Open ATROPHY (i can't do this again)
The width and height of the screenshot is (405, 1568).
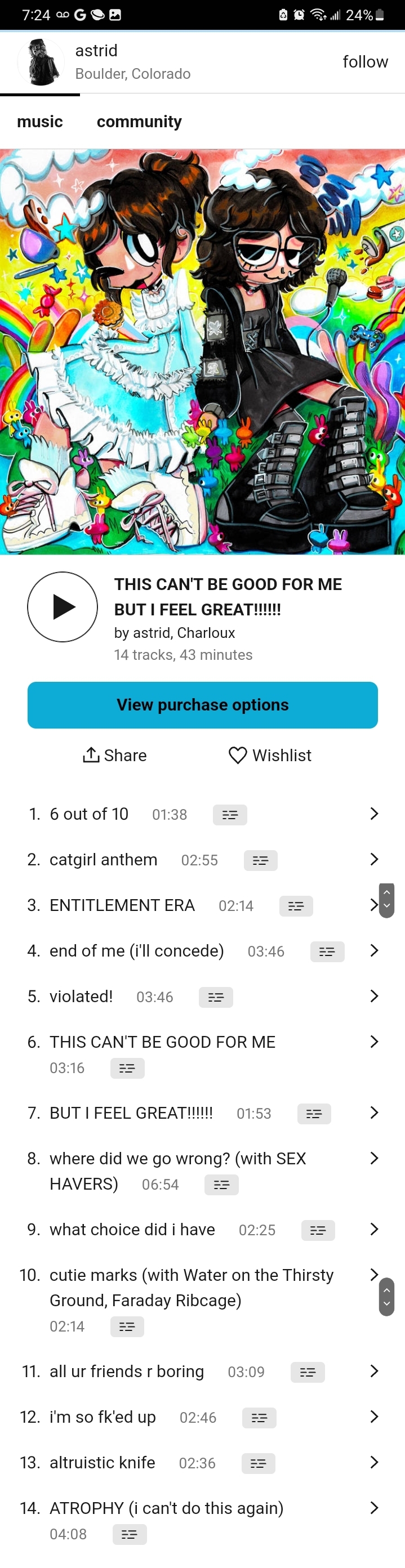coord(166,1508)
